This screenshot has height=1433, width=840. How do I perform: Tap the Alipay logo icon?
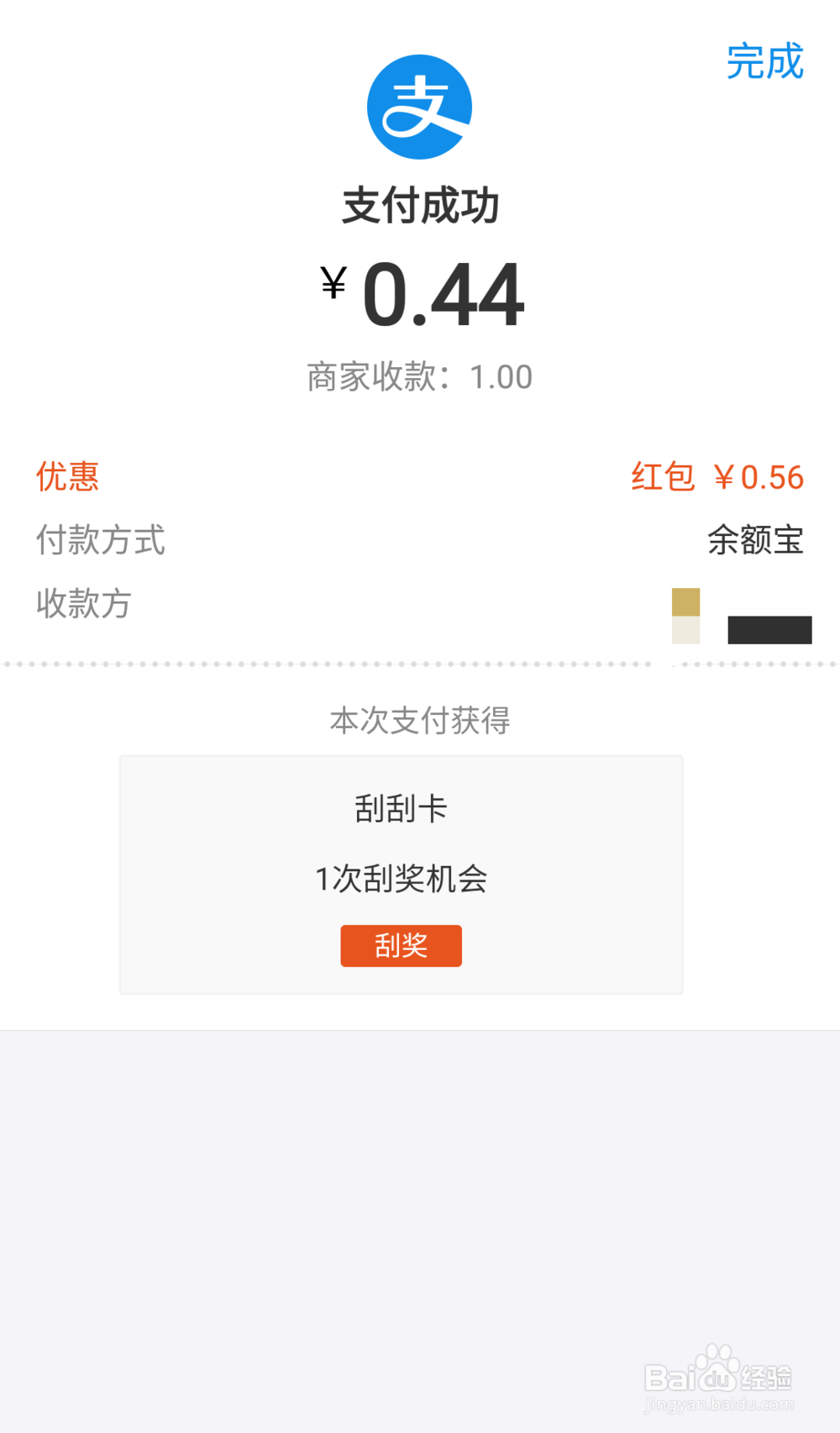tap(419, 105)
